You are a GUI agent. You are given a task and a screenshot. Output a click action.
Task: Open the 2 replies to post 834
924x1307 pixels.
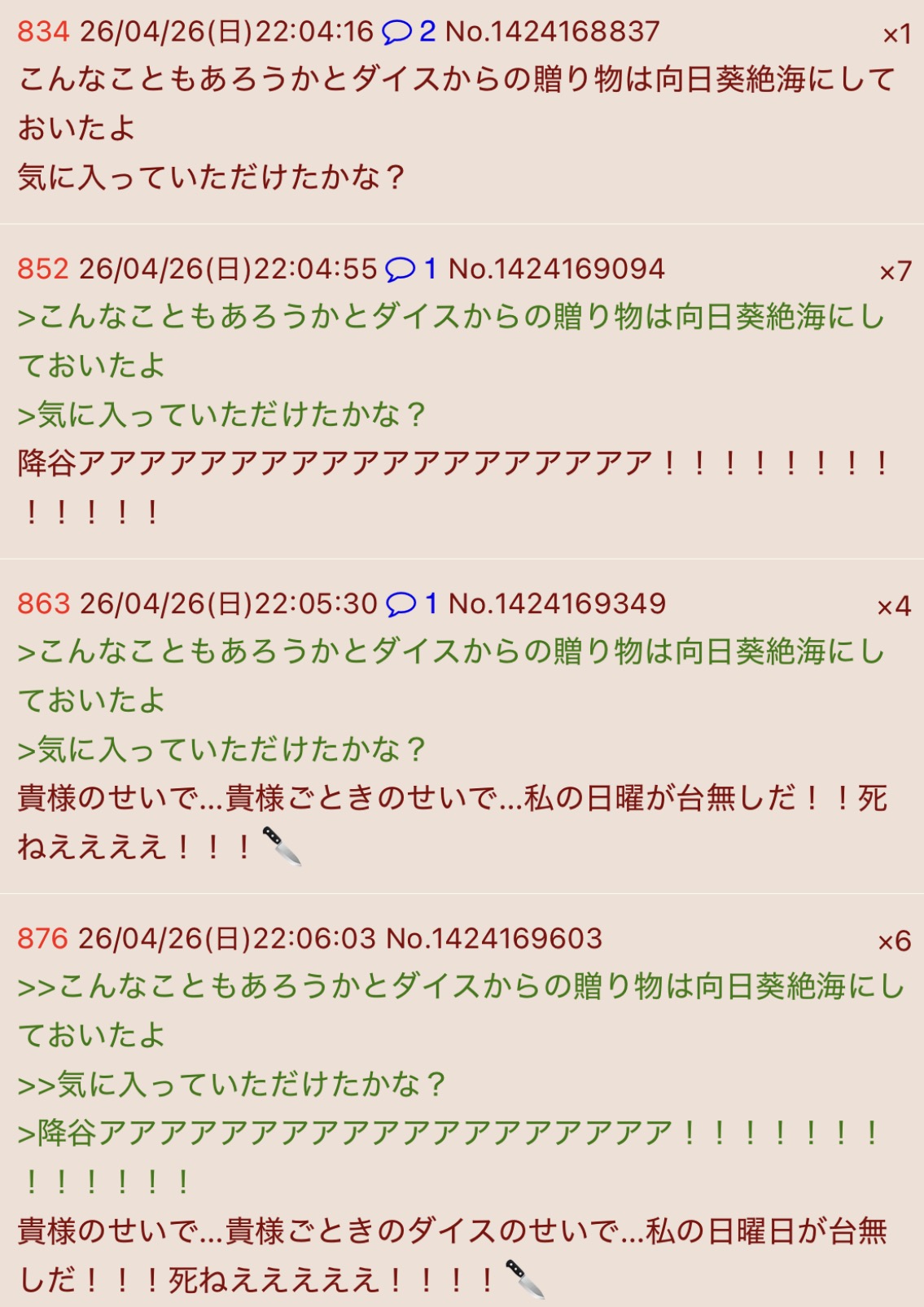coord(409,32)
